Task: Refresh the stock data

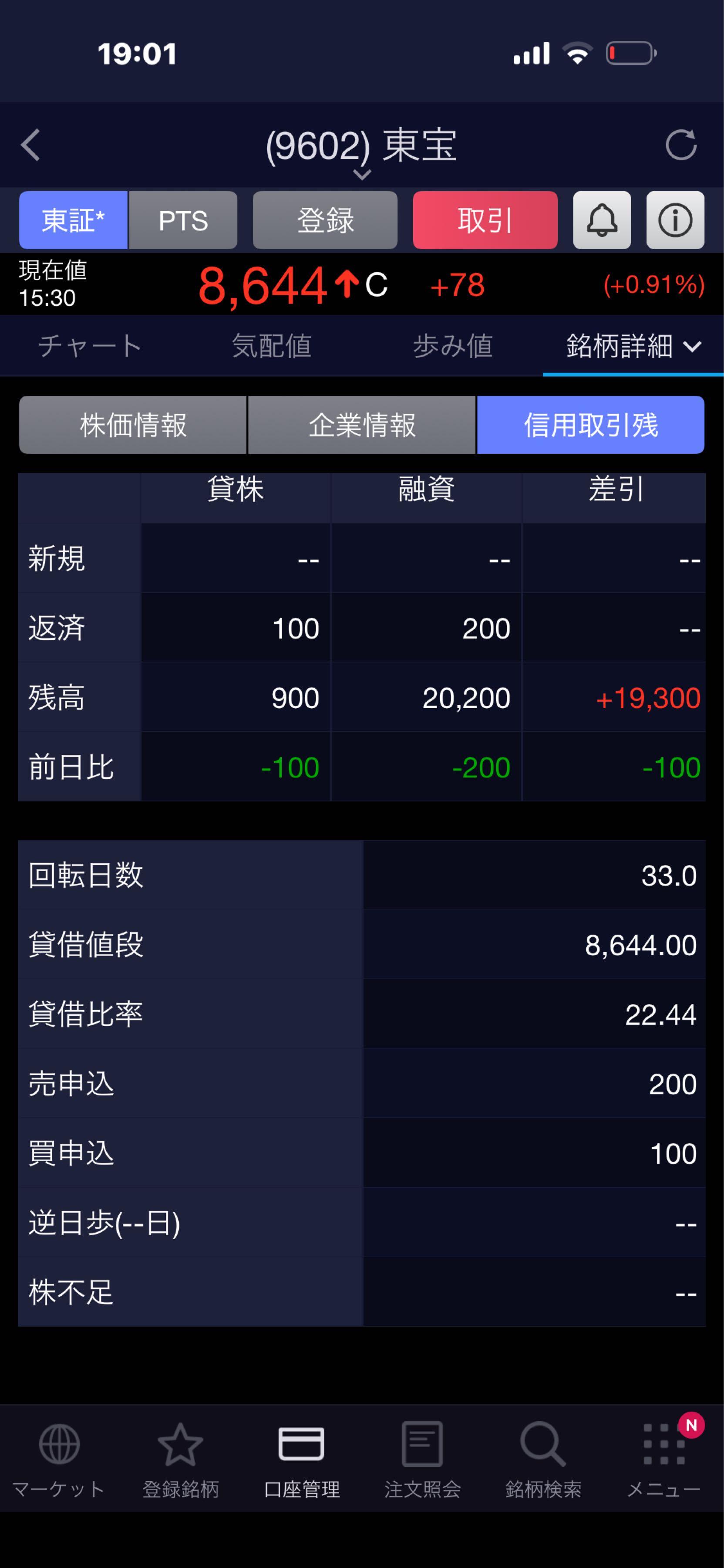Action: (681, 145)
